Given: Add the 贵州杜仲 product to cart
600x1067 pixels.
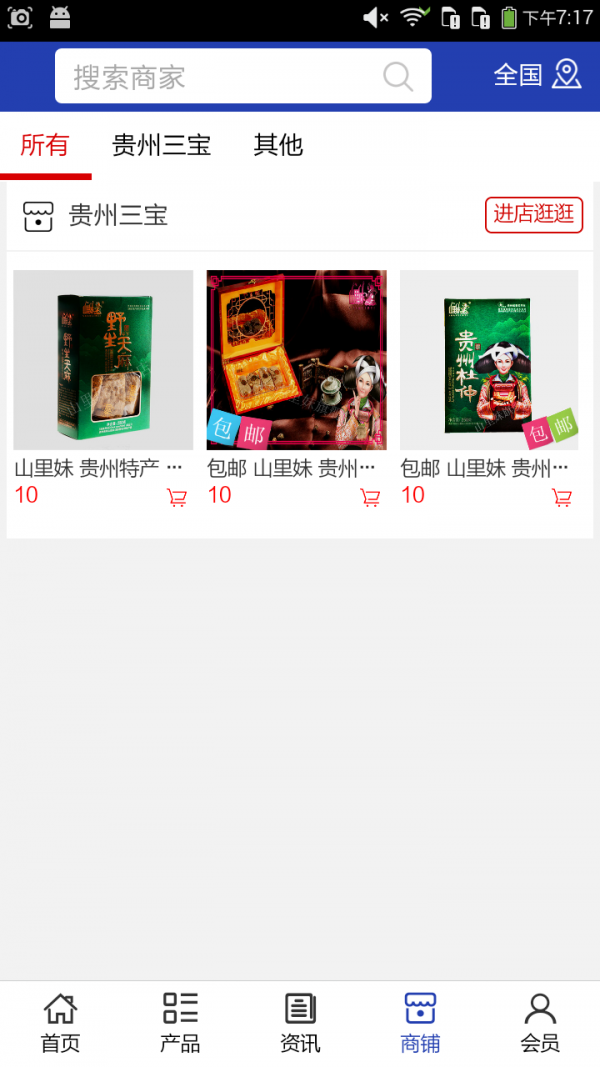Looking at the screenshot, I should (x=562, y=497).
